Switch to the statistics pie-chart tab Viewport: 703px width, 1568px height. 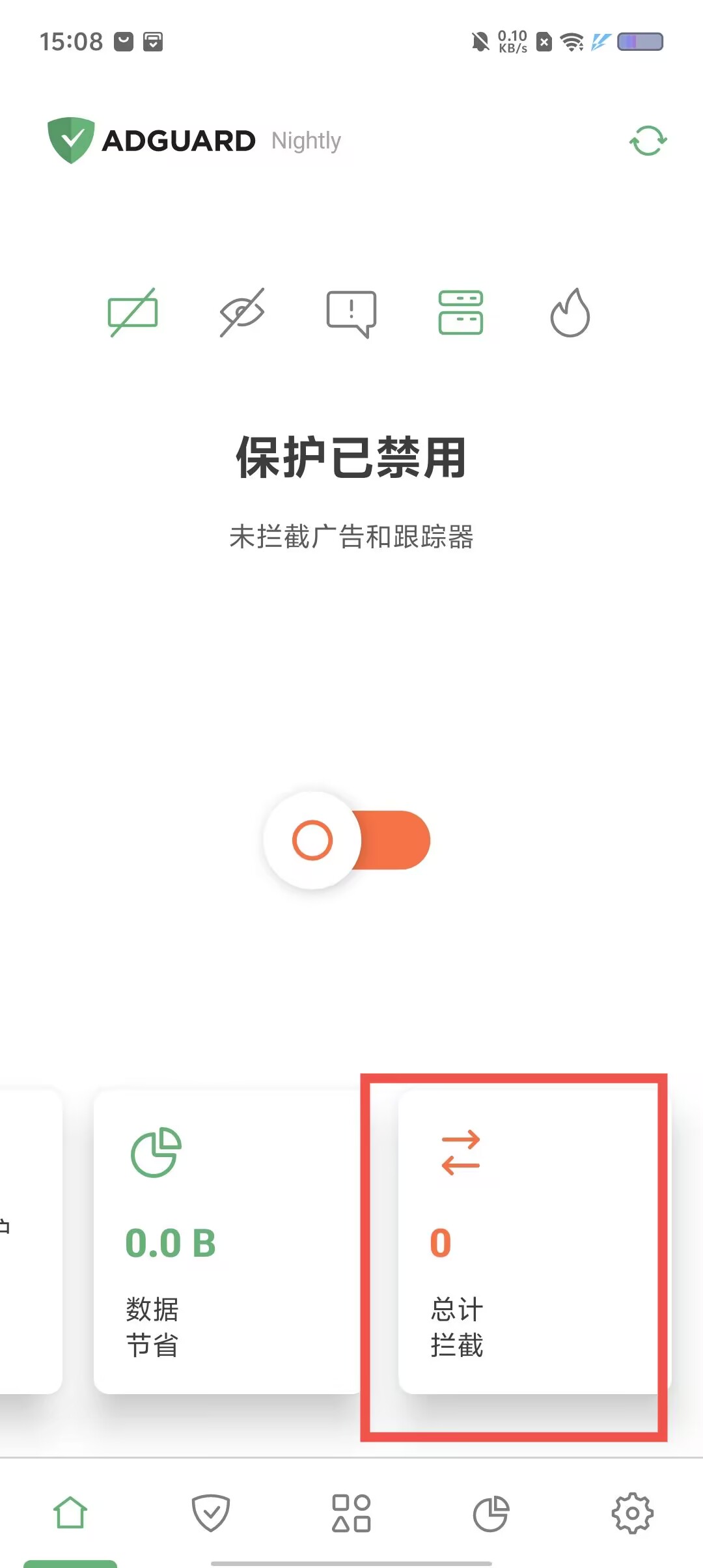tap(491, 1512)
